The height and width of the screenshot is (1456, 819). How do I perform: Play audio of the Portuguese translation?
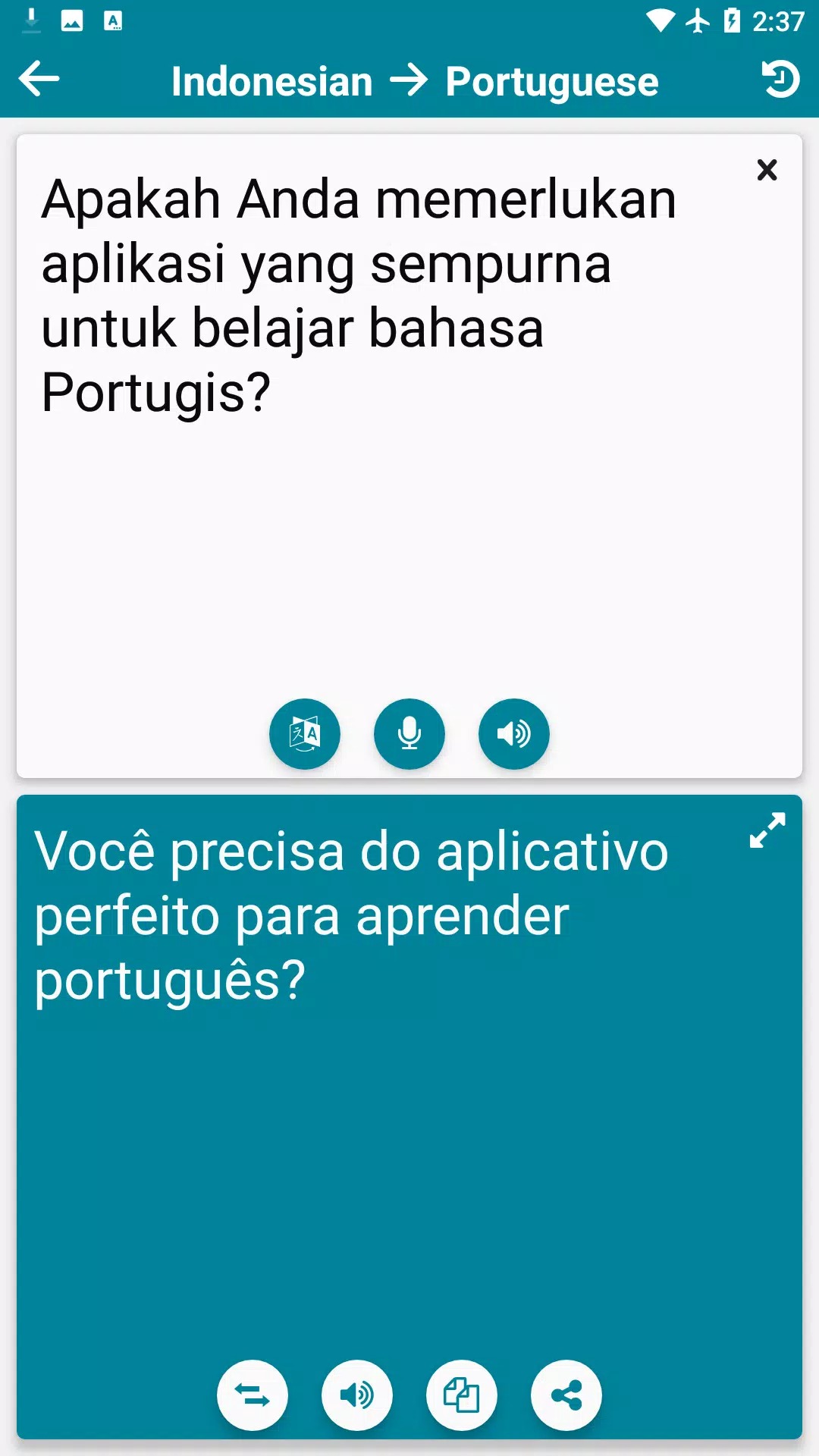coord(357,1395)
